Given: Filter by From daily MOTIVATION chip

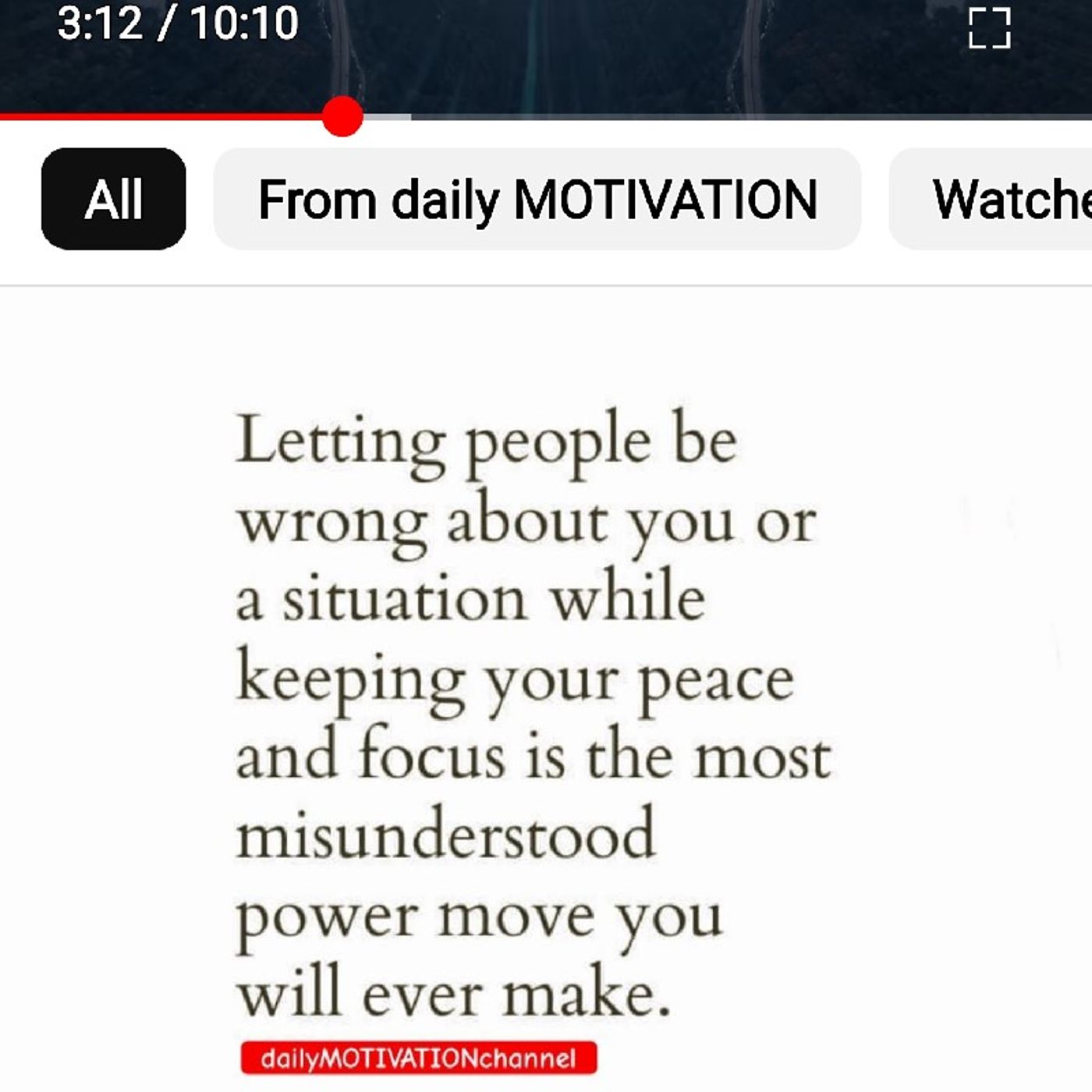Looking at the screenshot, I should pos(537,199).
